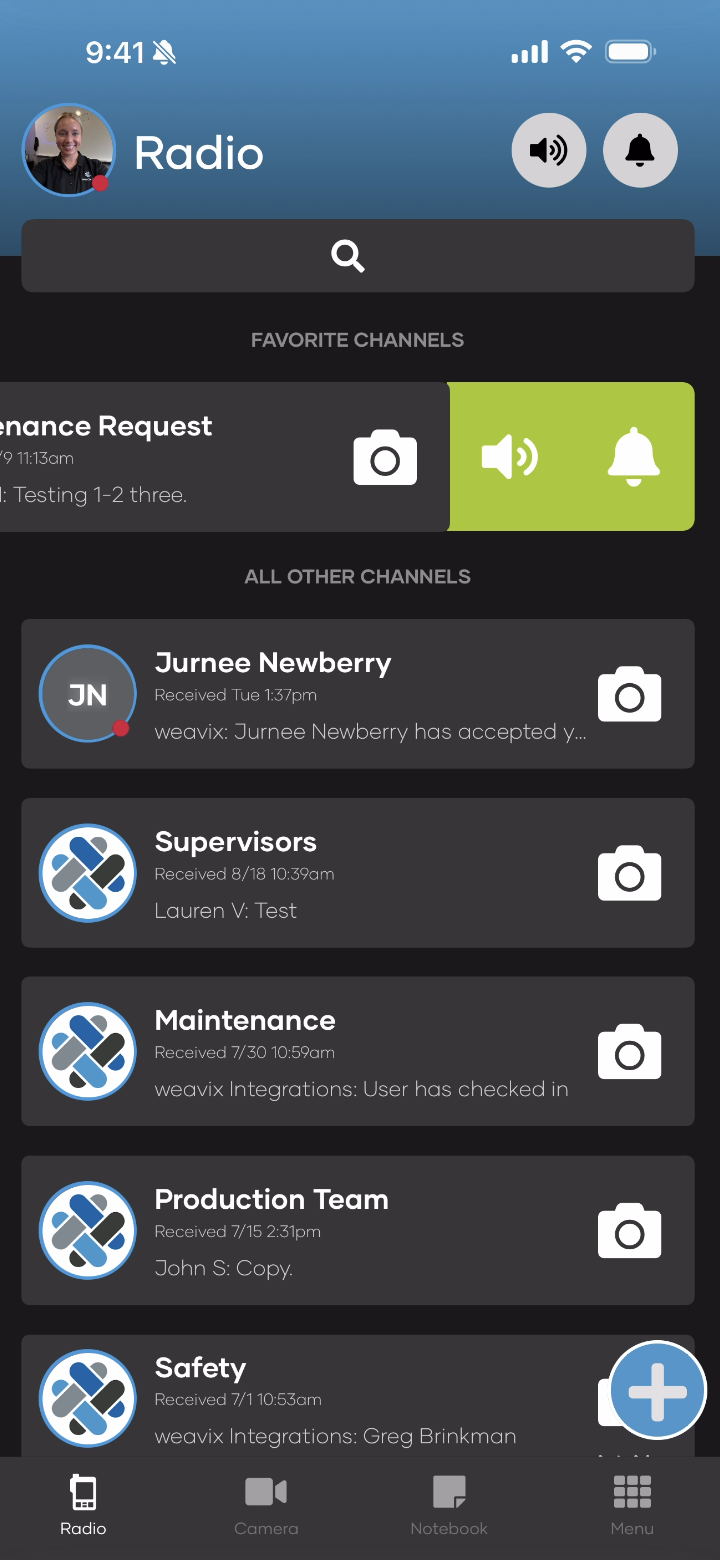Open your profile picture in the header
This screenshot has height=1560, width=720.
[x=68, y=150]
